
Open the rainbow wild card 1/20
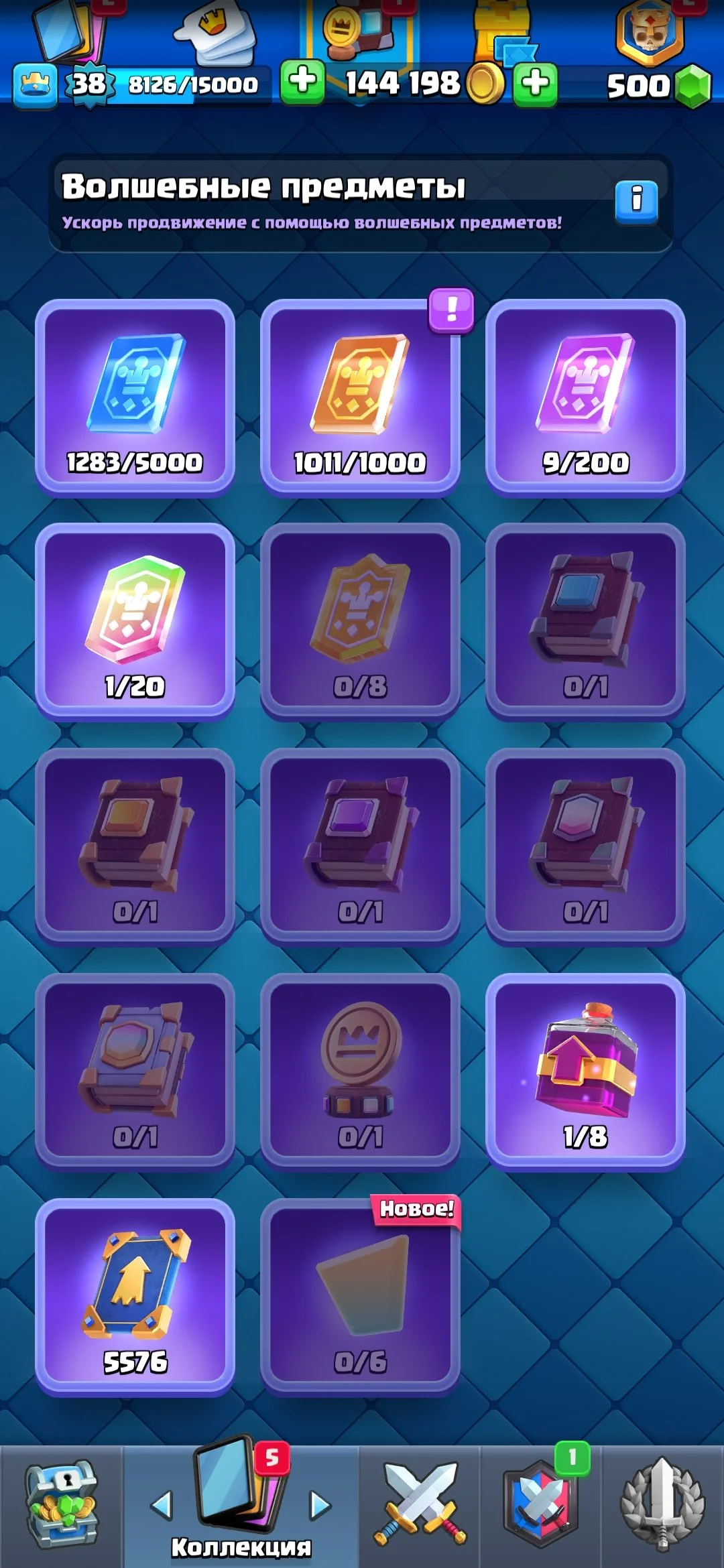click(x=135, y=620)
